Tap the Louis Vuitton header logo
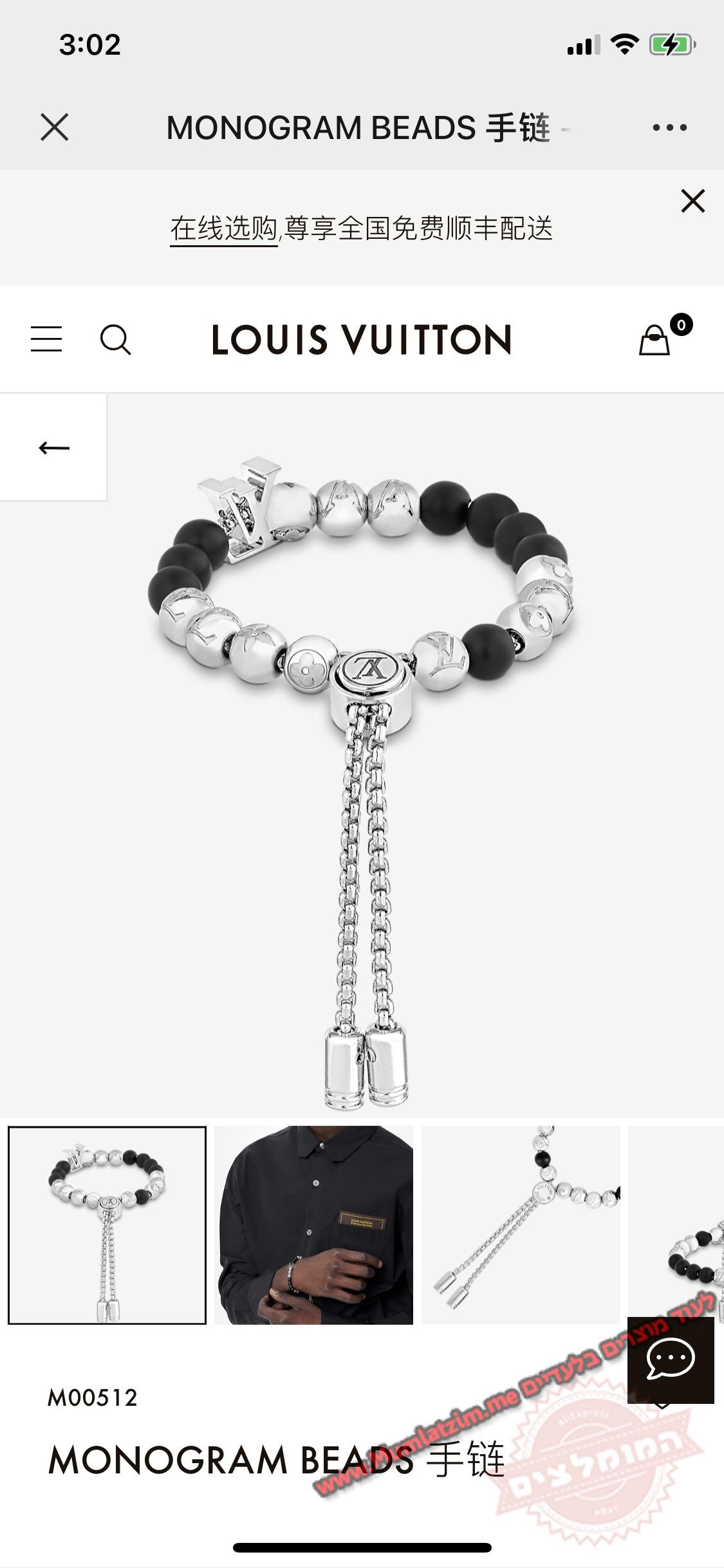The width and height of the screenshot is (724, 1568). [x=362, y=340]
